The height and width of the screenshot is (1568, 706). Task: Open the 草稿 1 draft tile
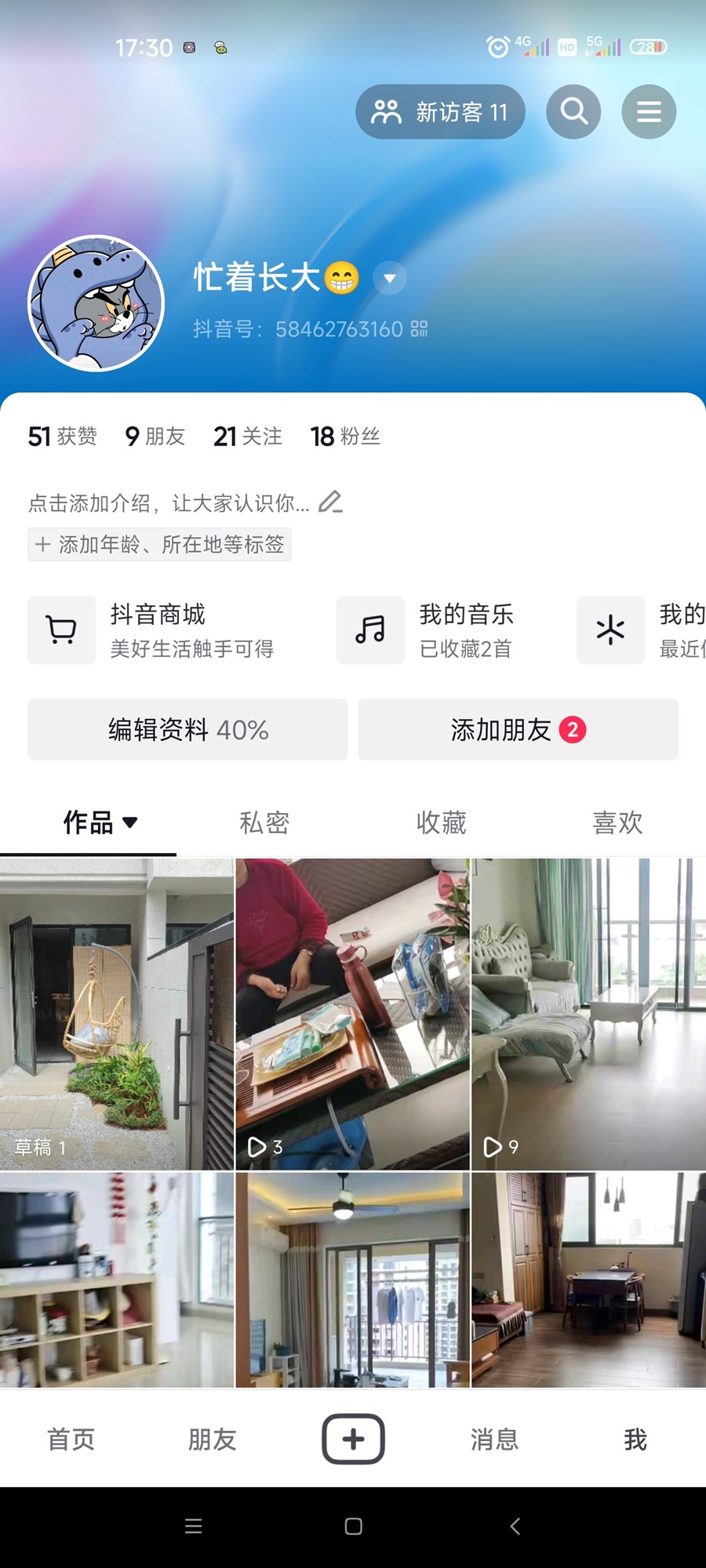point(116,1014)
